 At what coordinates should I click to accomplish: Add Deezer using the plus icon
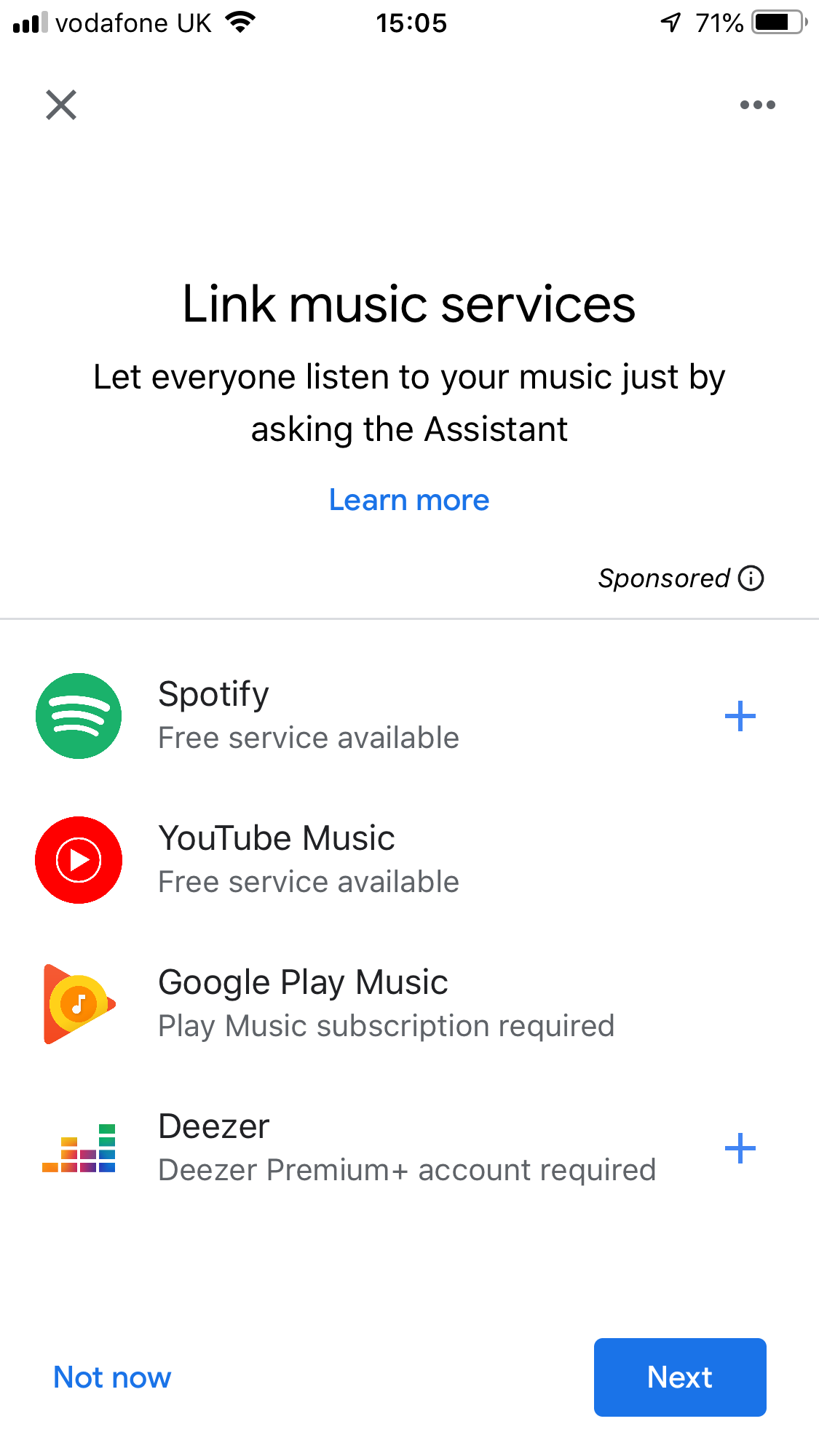click(x=740, y=1148)
